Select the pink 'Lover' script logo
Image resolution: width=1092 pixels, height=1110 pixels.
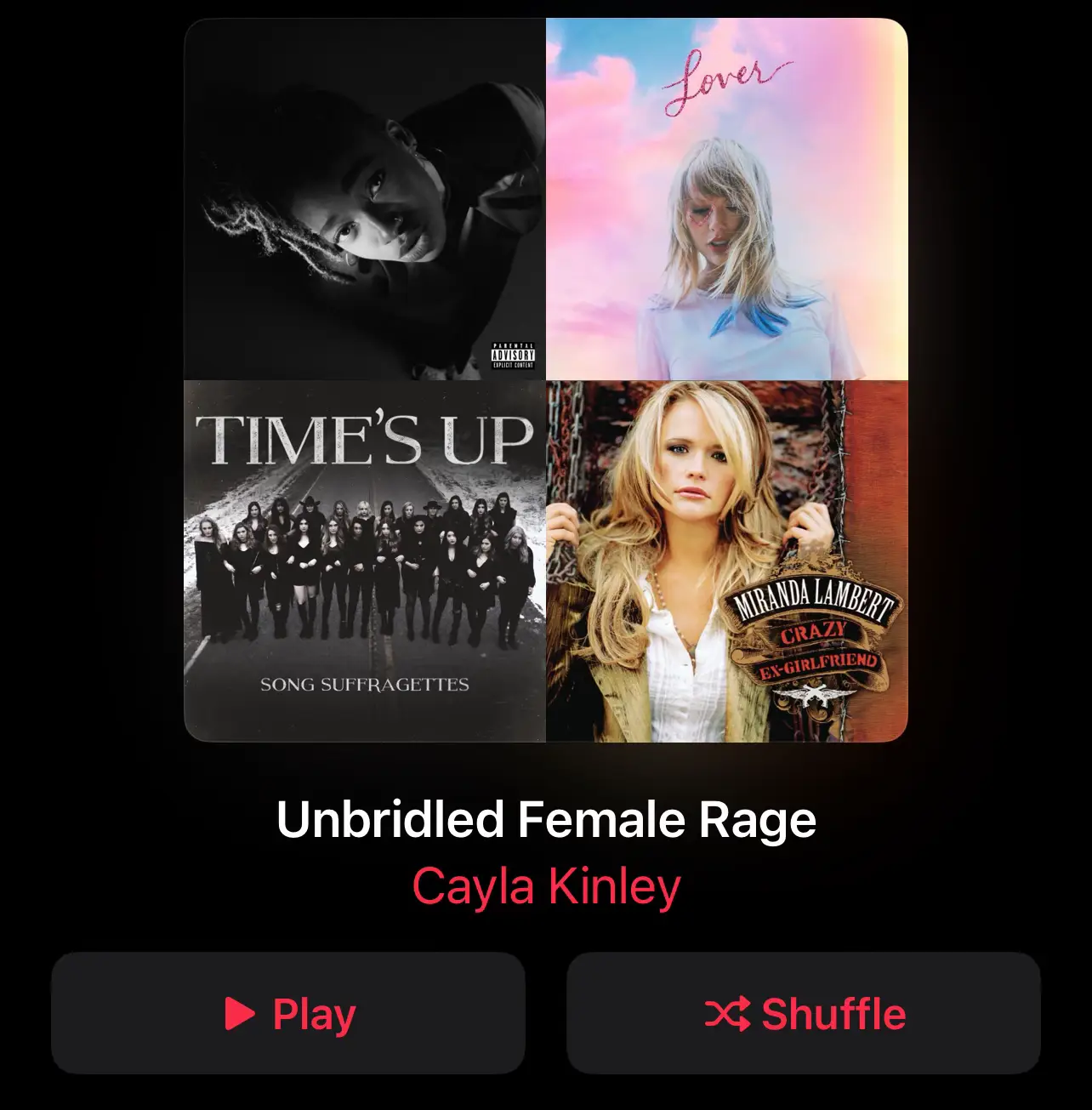(x=723, y=77)
